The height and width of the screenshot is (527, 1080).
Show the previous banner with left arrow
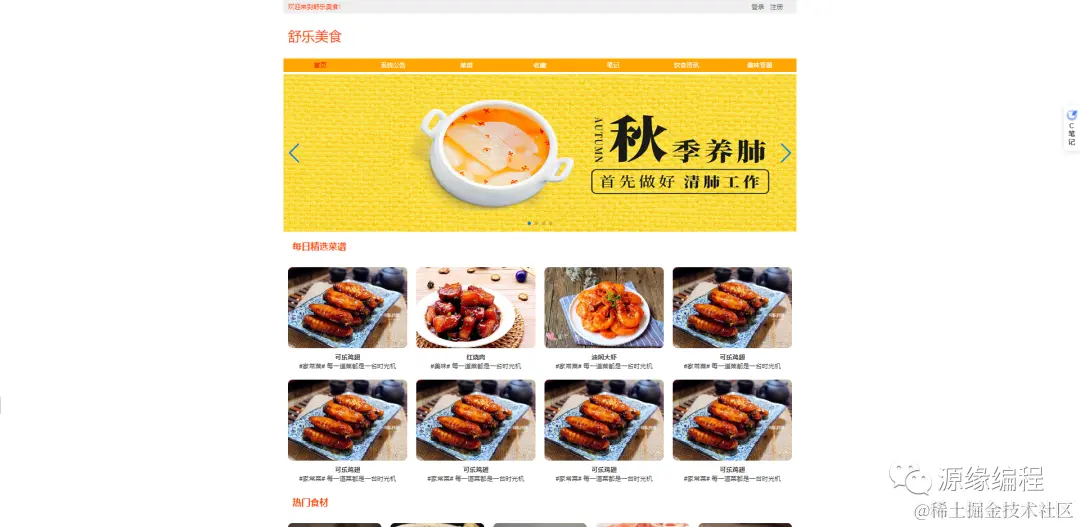294,153
